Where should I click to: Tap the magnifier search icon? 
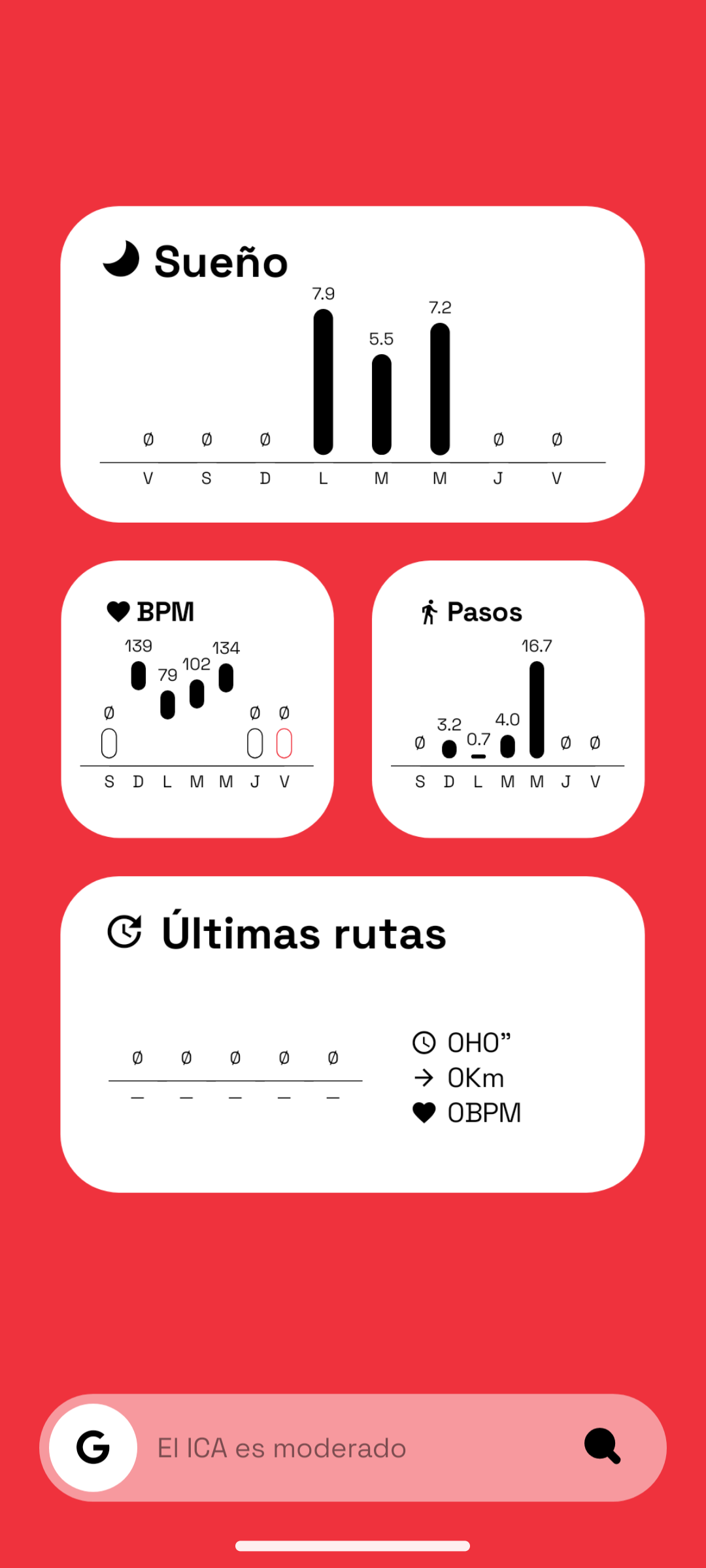602,1446
